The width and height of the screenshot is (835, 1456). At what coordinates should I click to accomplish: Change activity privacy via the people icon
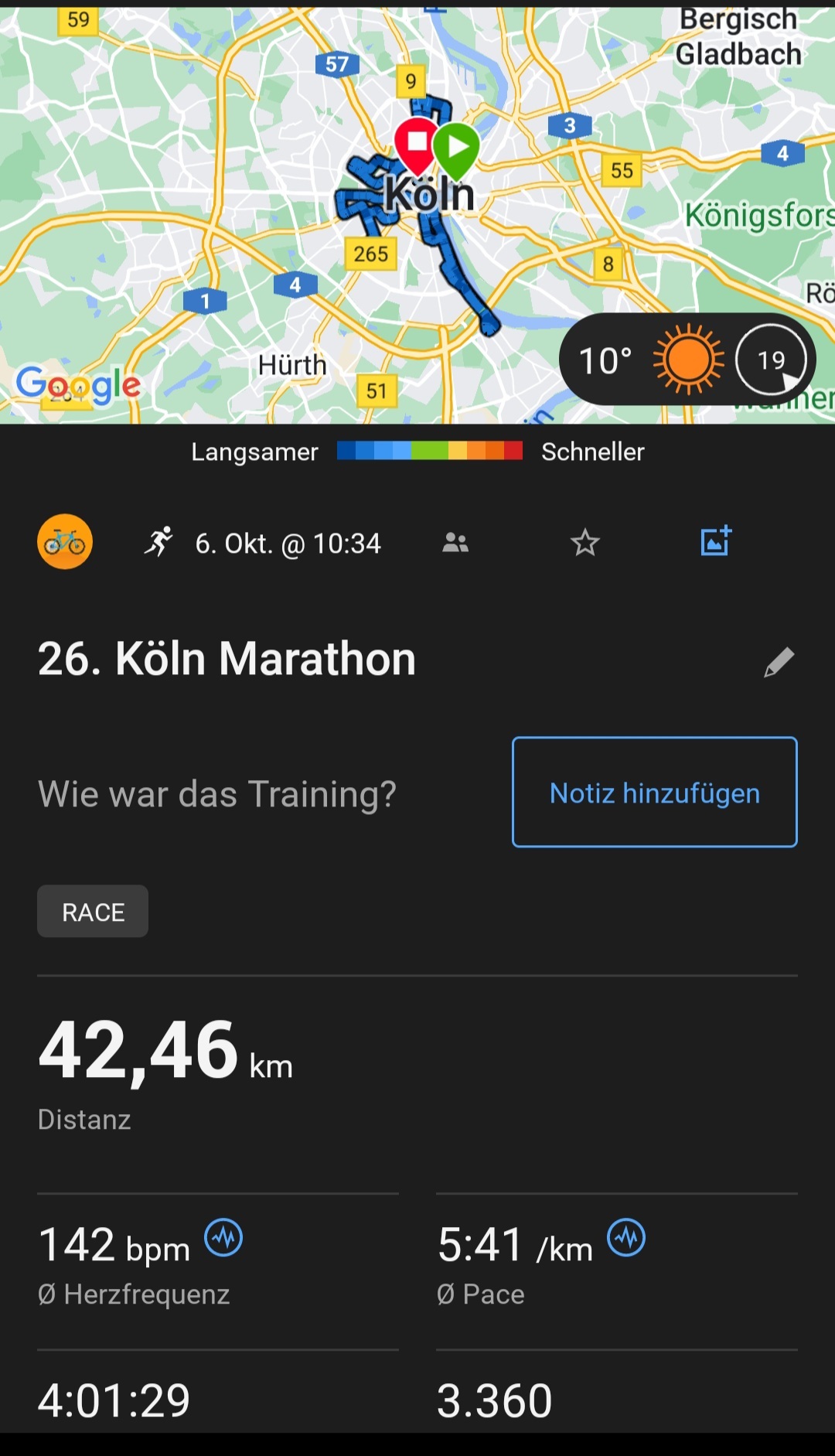coord(455,544)
